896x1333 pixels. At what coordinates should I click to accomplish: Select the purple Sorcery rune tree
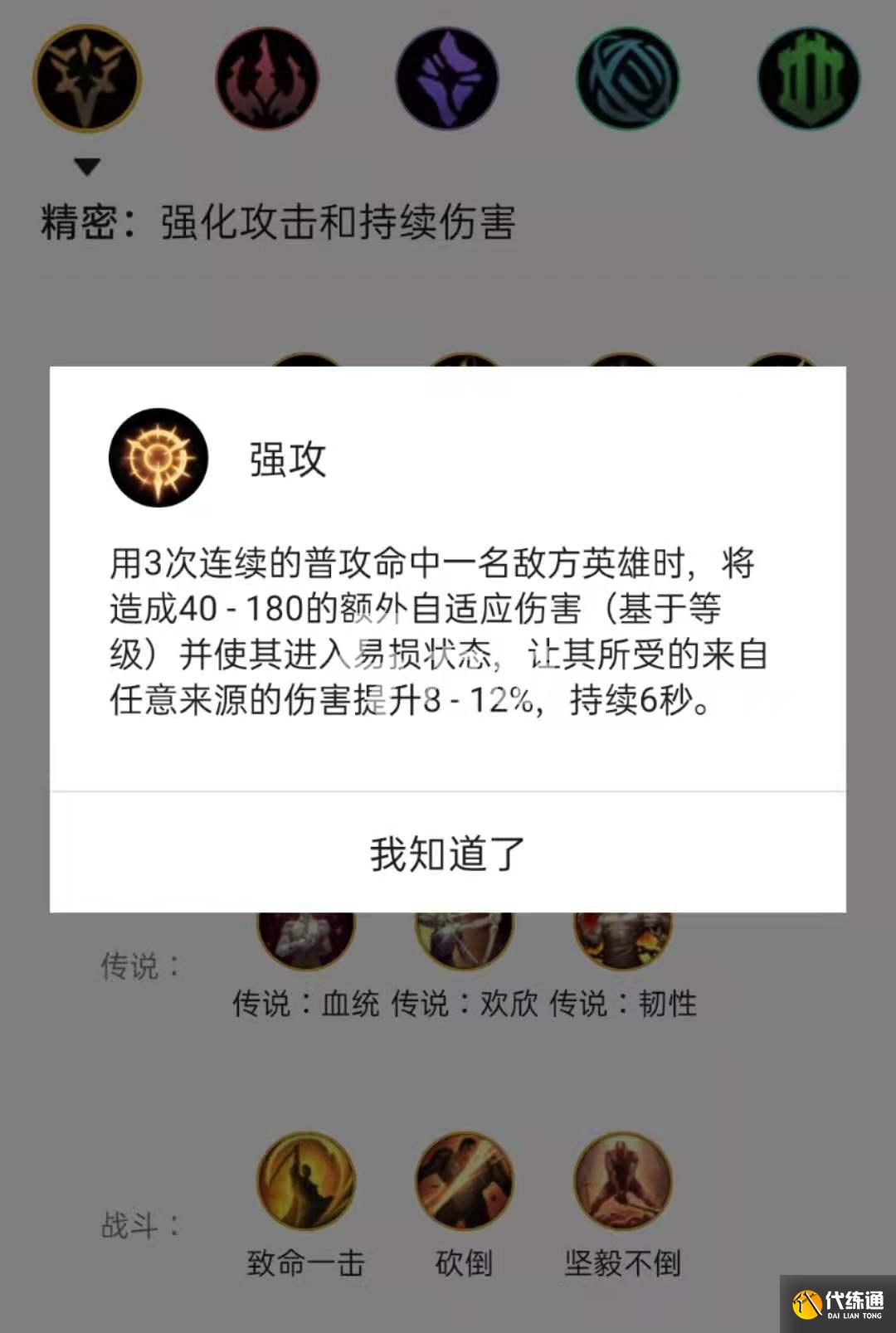tap(447, 79)
